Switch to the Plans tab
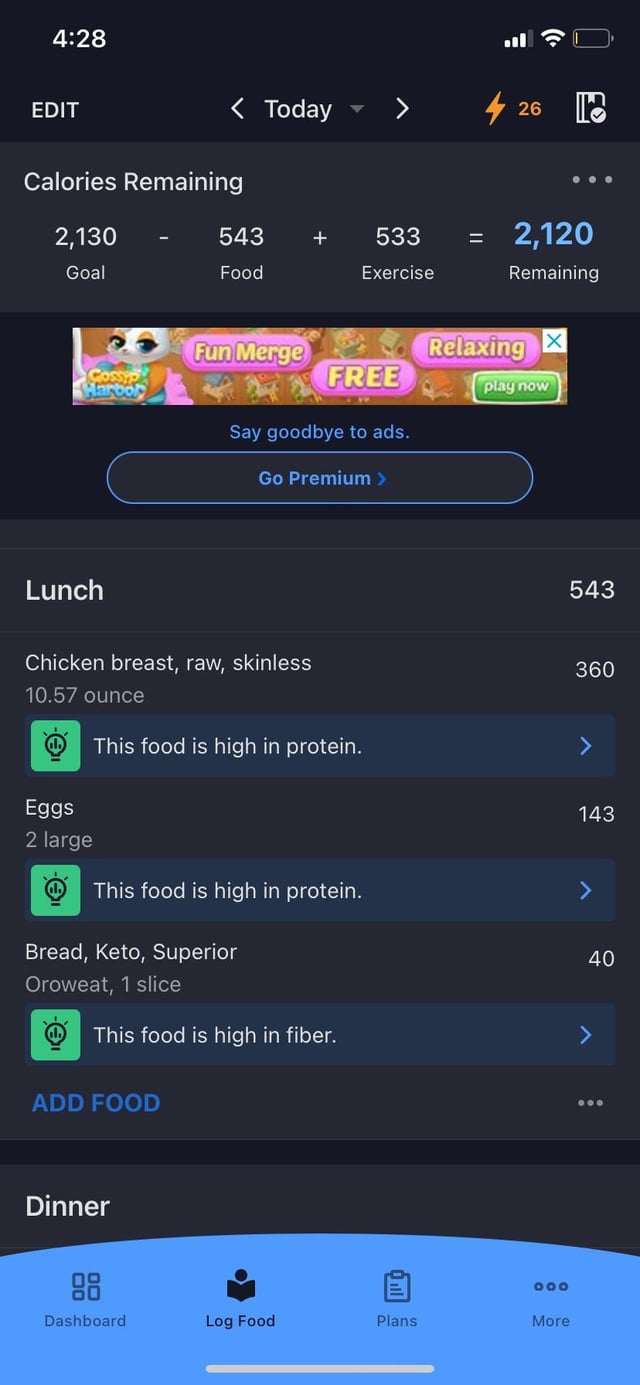Viewport: 640px width, 1385px height. click(x=397, y=1299)
